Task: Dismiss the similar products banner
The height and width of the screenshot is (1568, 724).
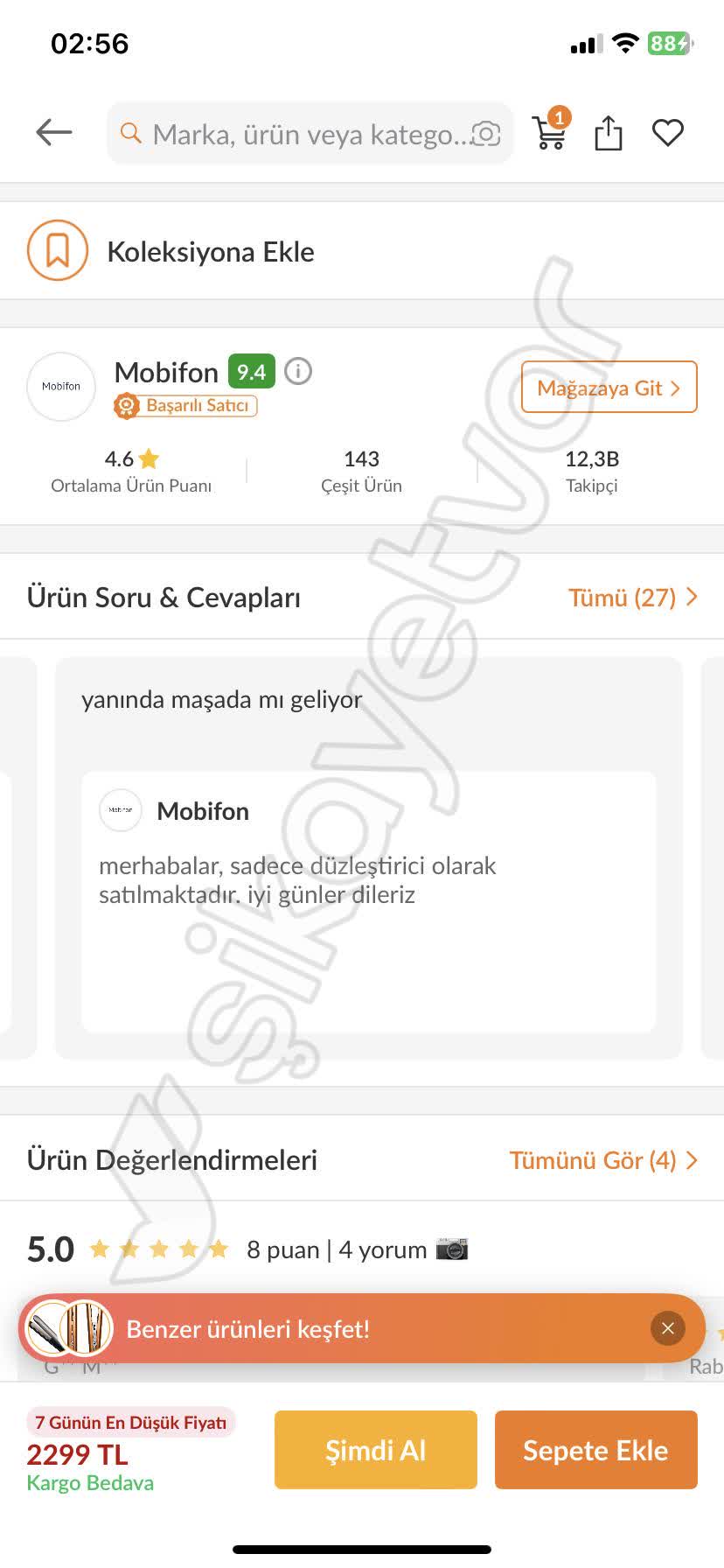Action: [x=667, y=1327]
